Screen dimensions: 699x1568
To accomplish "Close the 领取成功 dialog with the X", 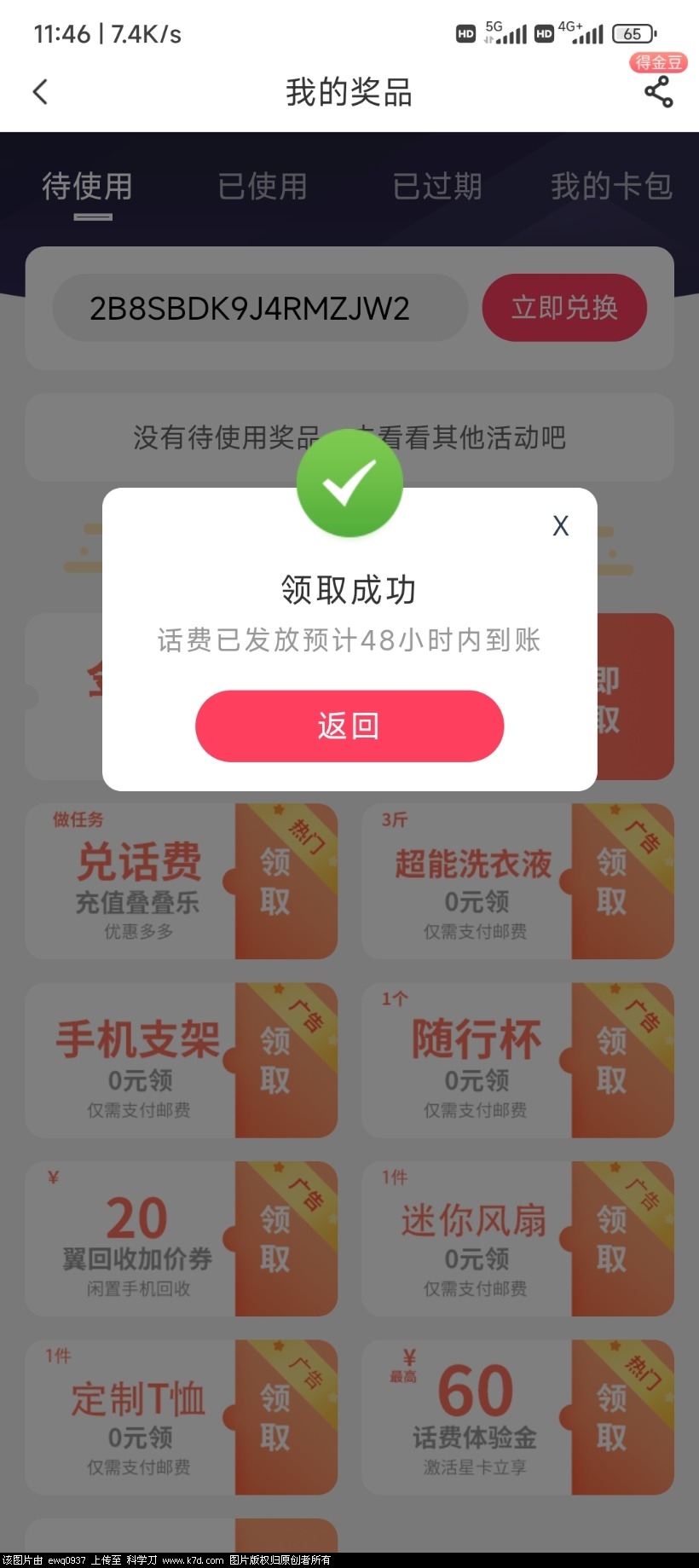I will 560,525.
